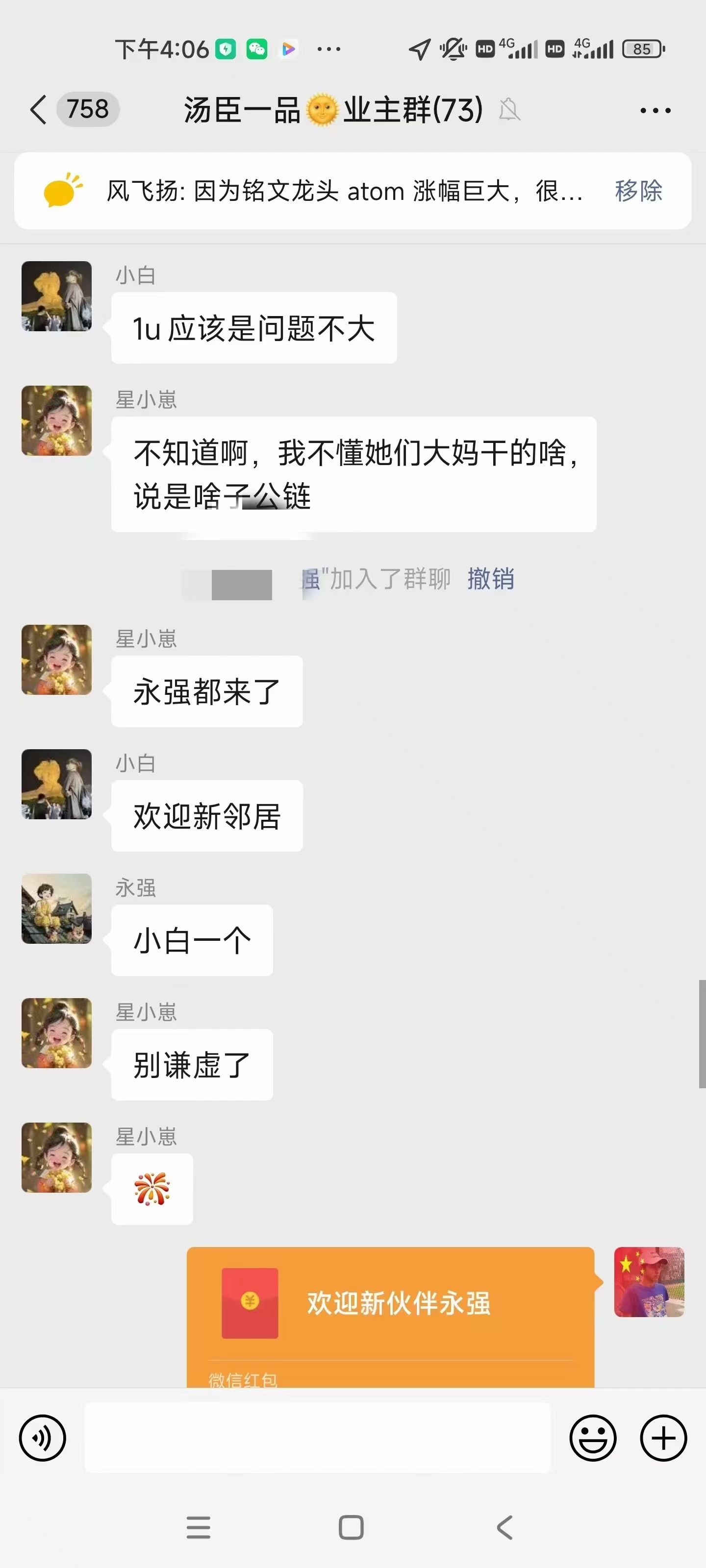View 永强's profile avatar
The image size is (706, 1568).
pyautogui.click(x=57, y=909)
